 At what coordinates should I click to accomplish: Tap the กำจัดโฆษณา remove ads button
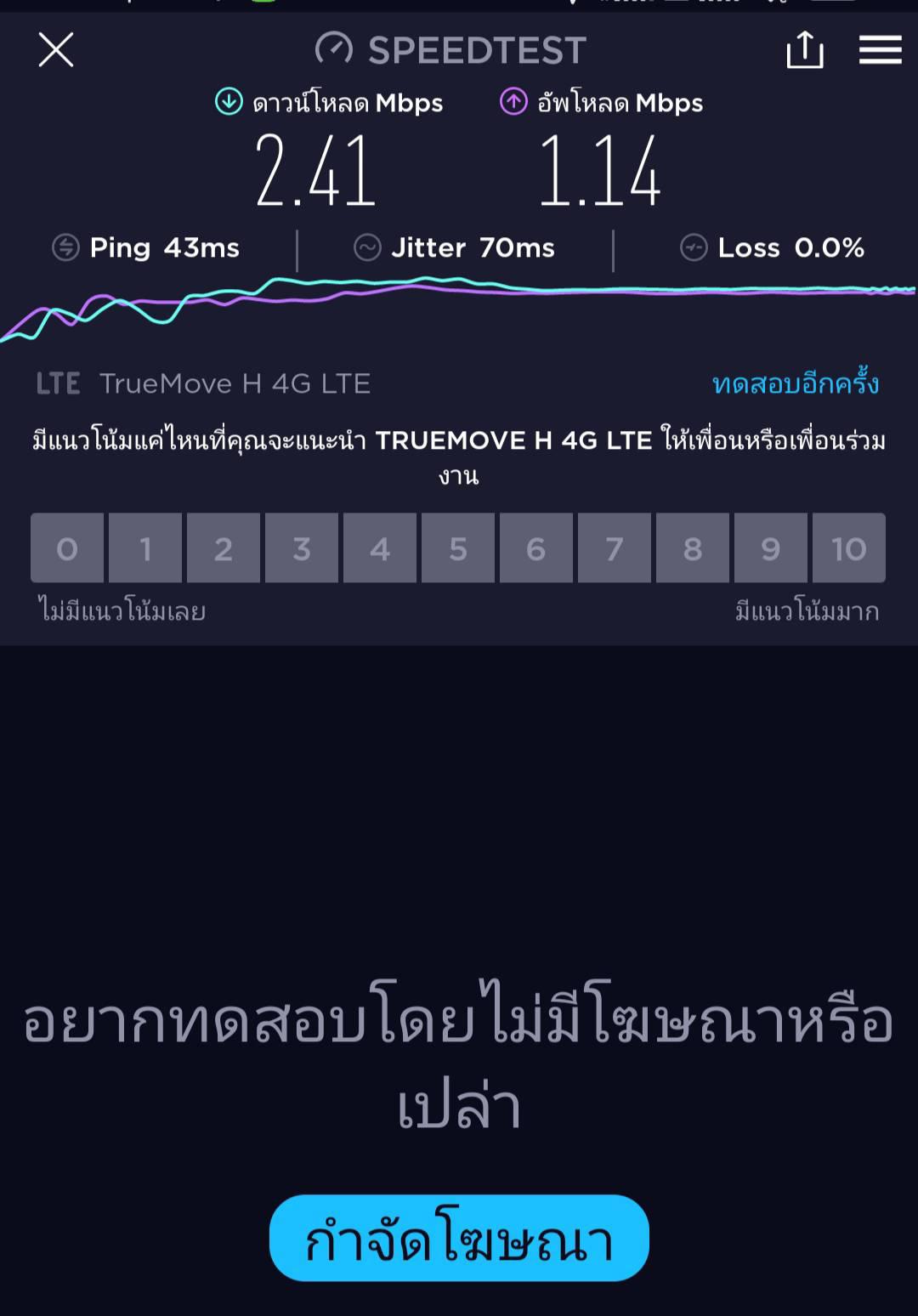click(459, 1238)
